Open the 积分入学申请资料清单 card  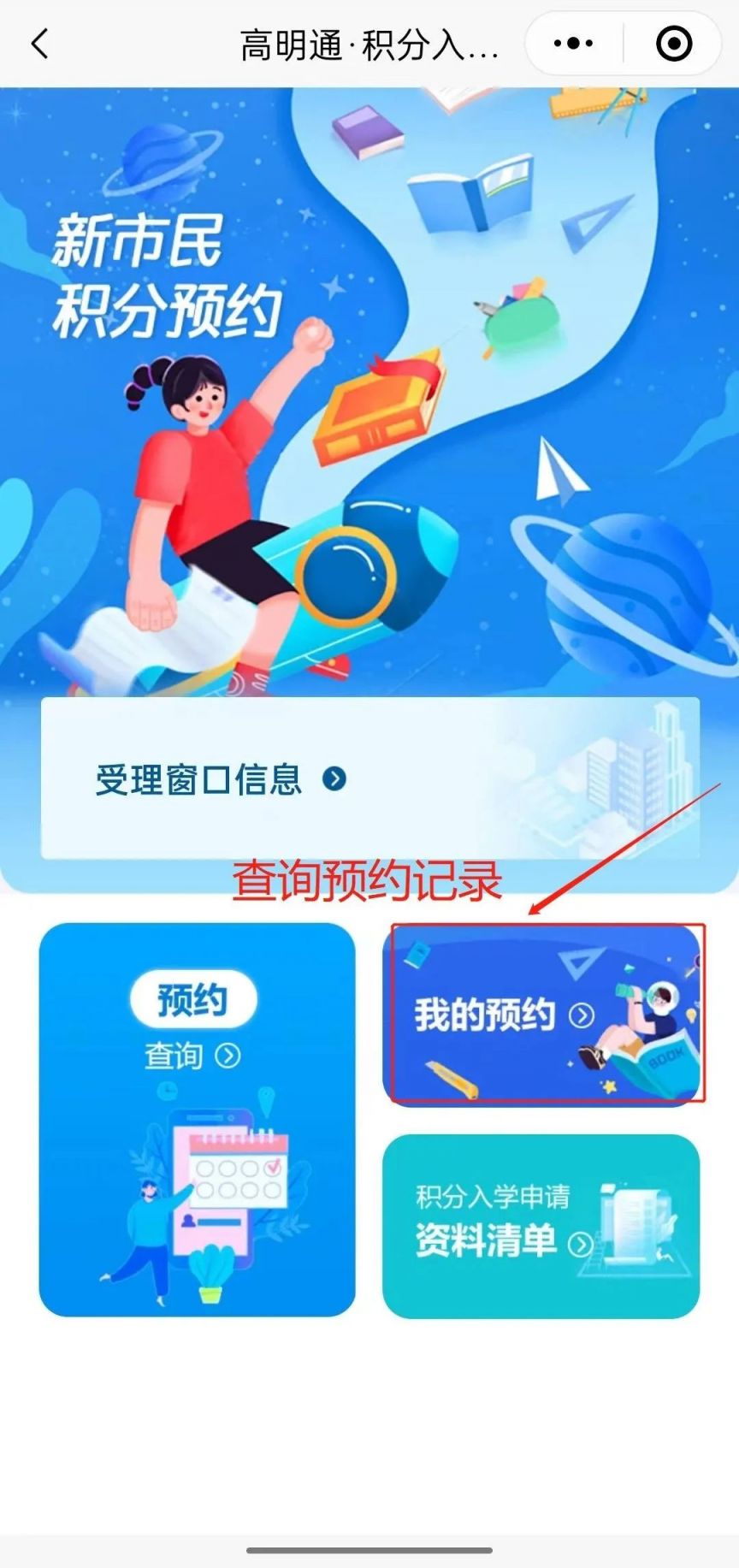pyautogui.click(x=541, y=1226)
